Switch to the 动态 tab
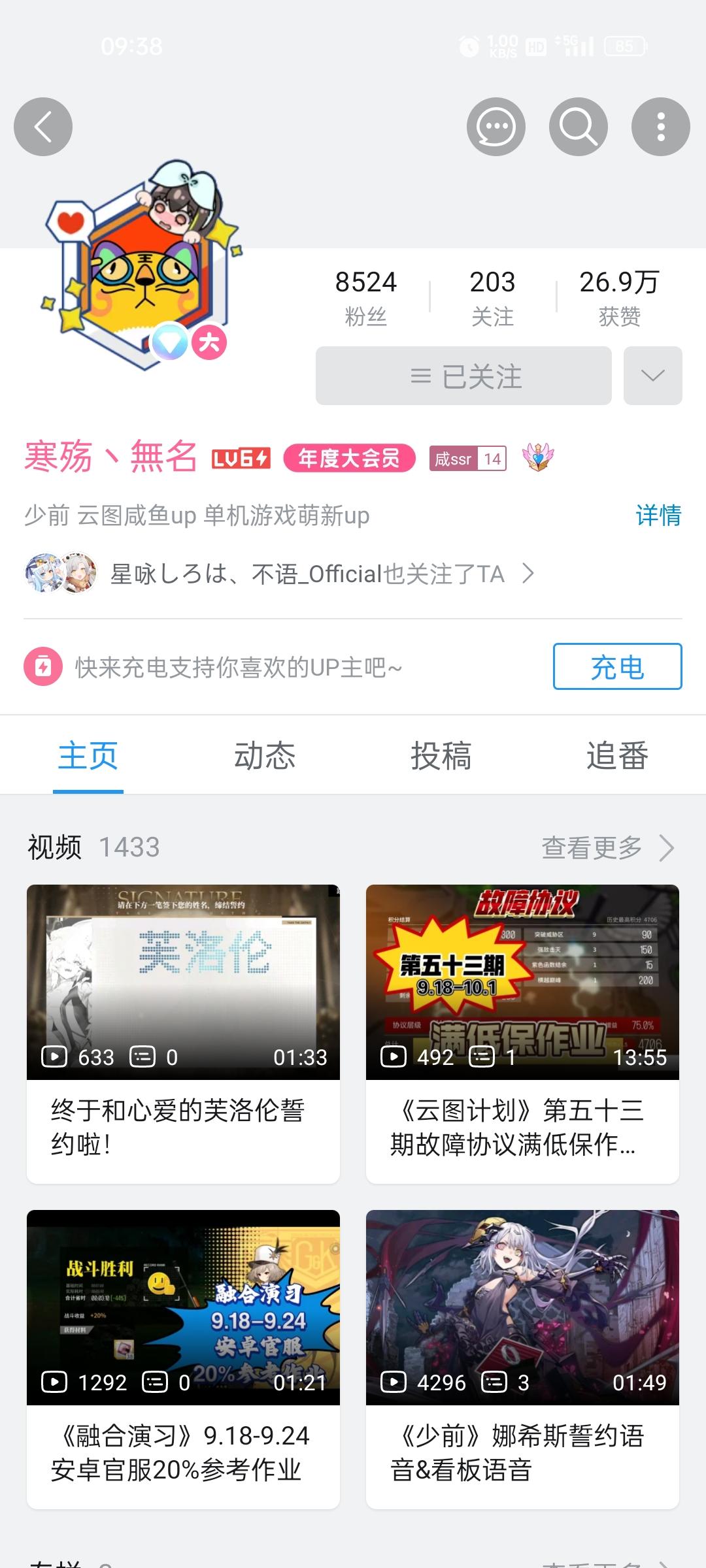This screenshot has height=1568, width=706. click(265, 755)
